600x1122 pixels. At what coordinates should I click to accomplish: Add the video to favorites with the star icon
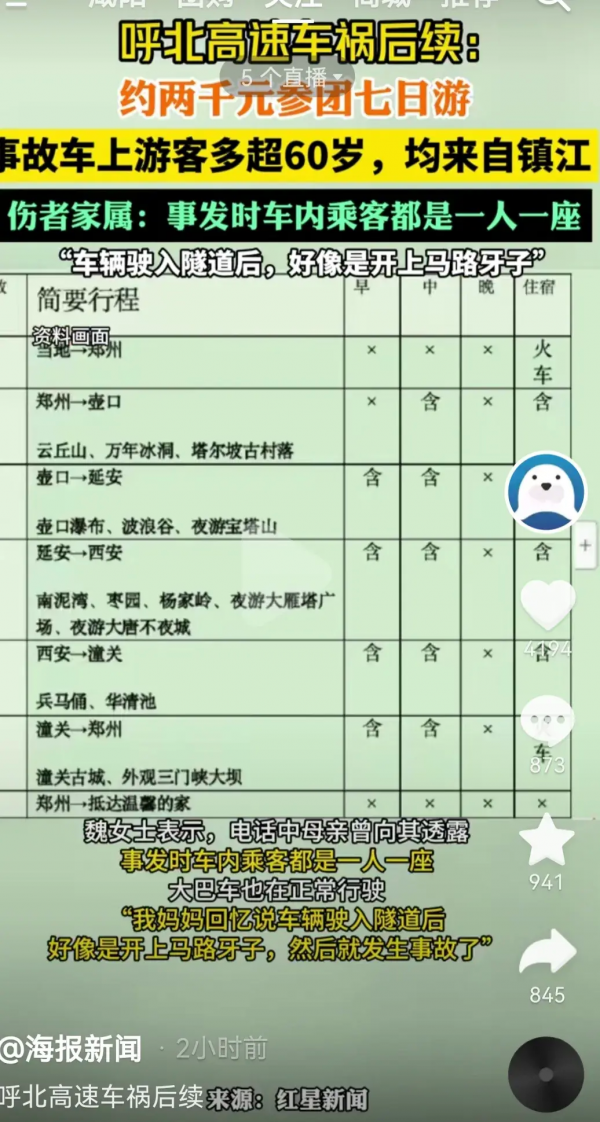[x=547, y=840]
